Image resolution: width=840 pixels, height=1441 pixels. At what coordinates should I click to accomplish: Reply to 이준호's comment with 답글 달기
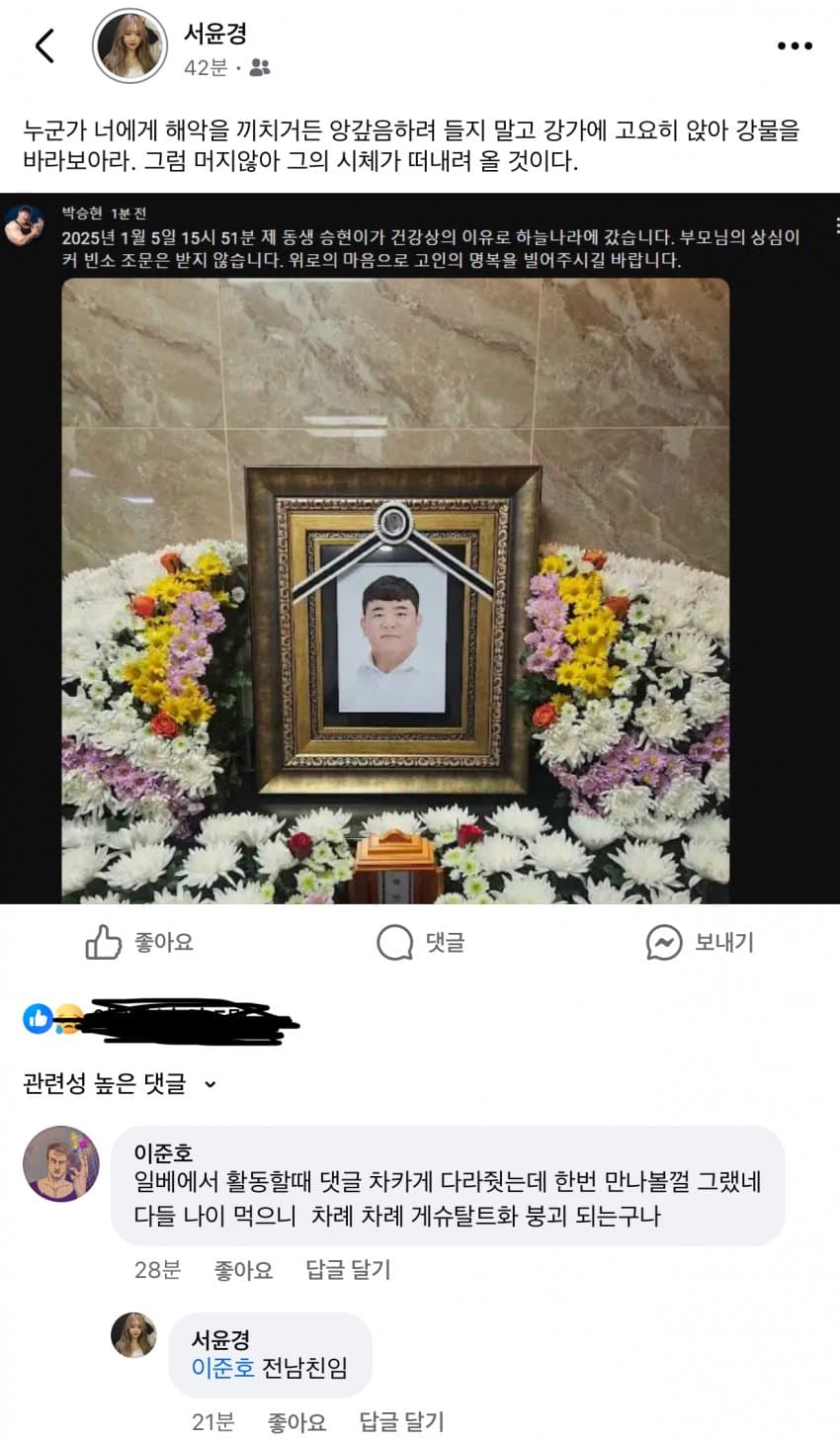coord(348,1270)
